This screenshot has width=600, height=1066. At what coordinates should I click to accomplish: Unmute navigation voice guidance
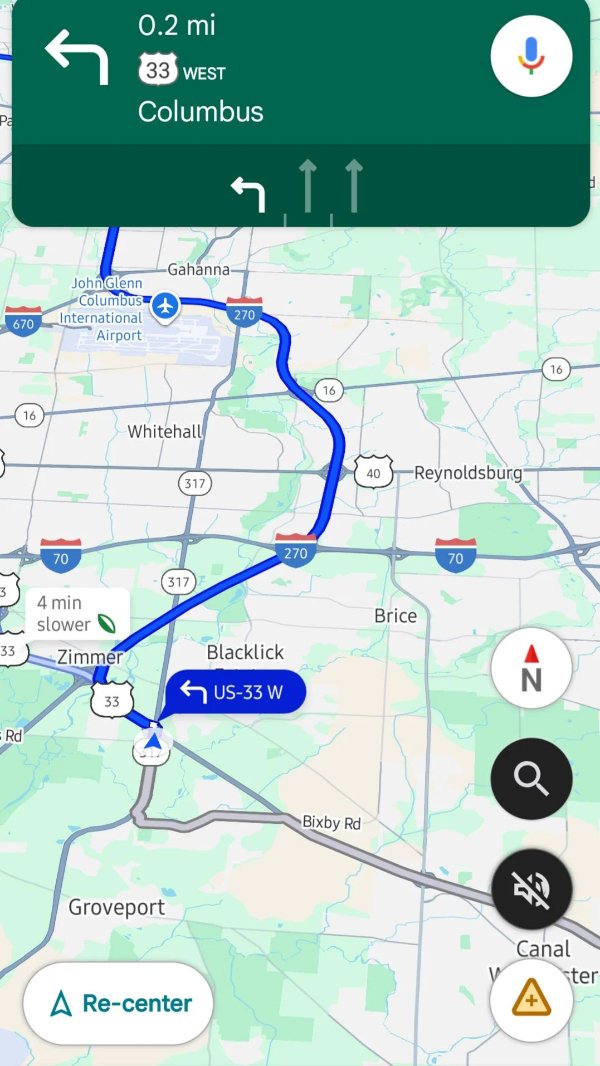[531, 889]
